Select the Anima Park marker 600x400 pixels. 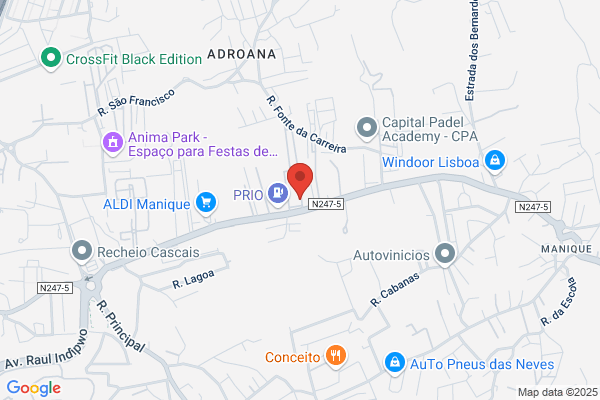pyautogui.click(x=113, y=143)
